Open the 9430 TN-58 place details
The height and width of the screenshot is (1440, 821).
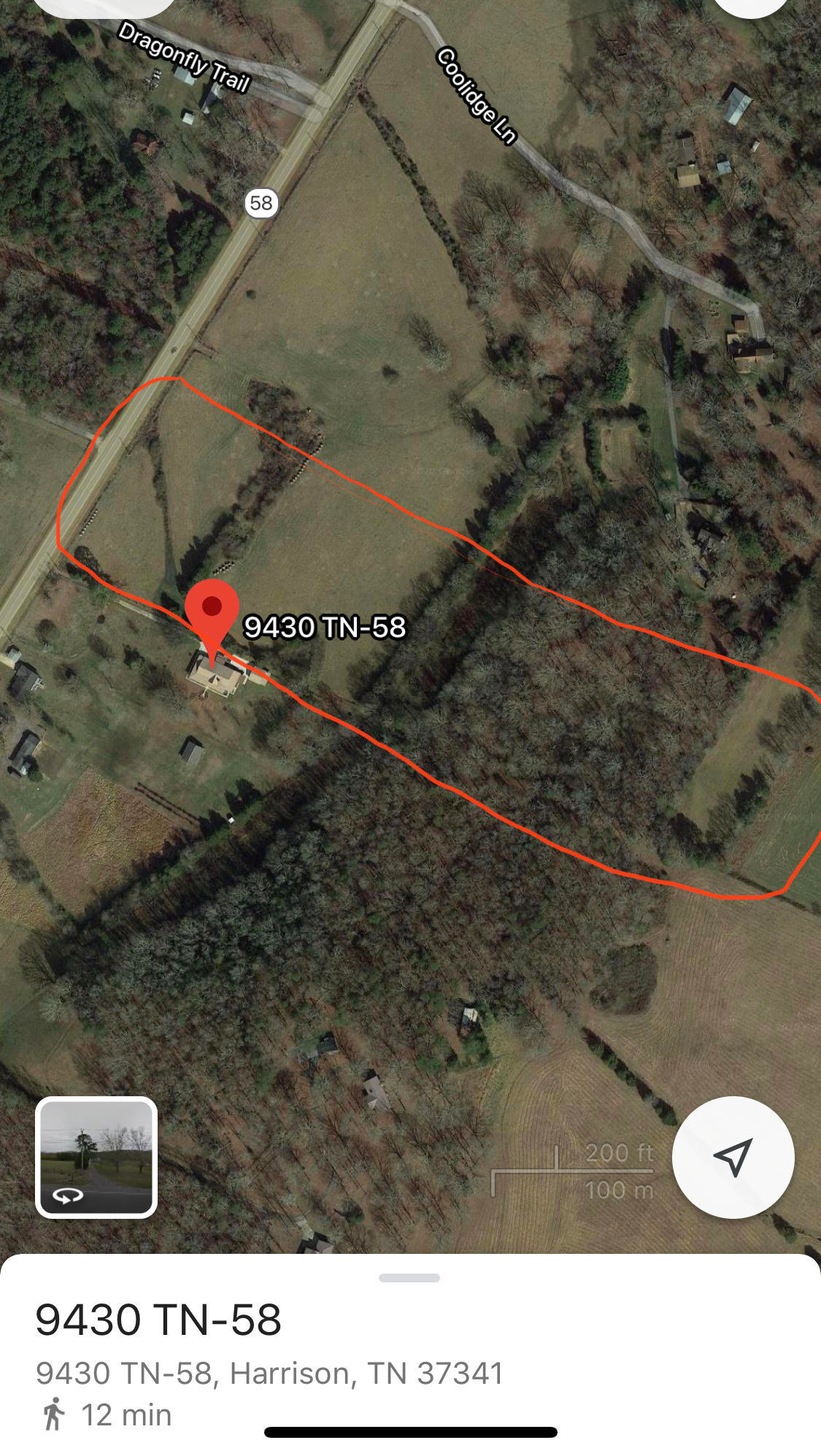tap(158, 1321)
